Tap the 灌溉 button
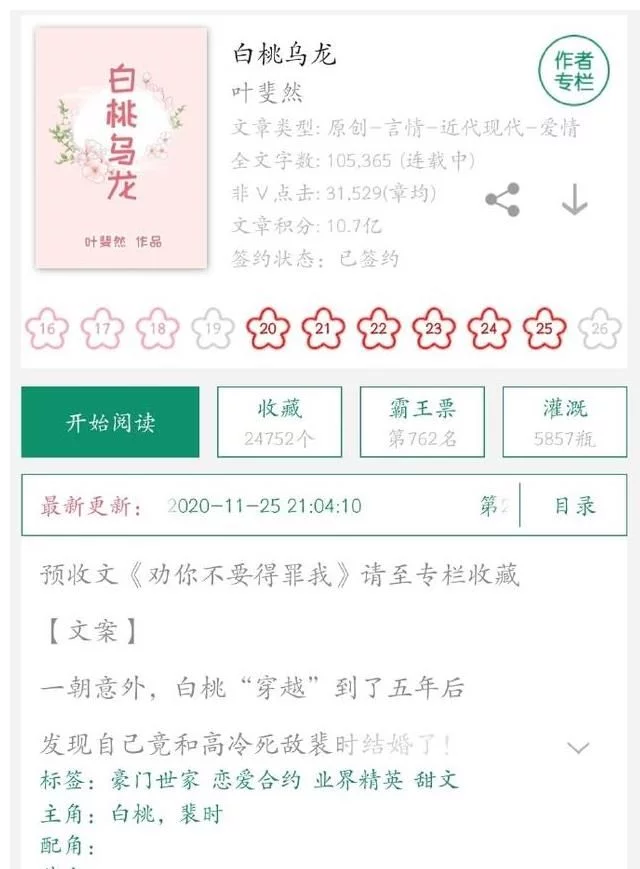 (x=565, y=422)
